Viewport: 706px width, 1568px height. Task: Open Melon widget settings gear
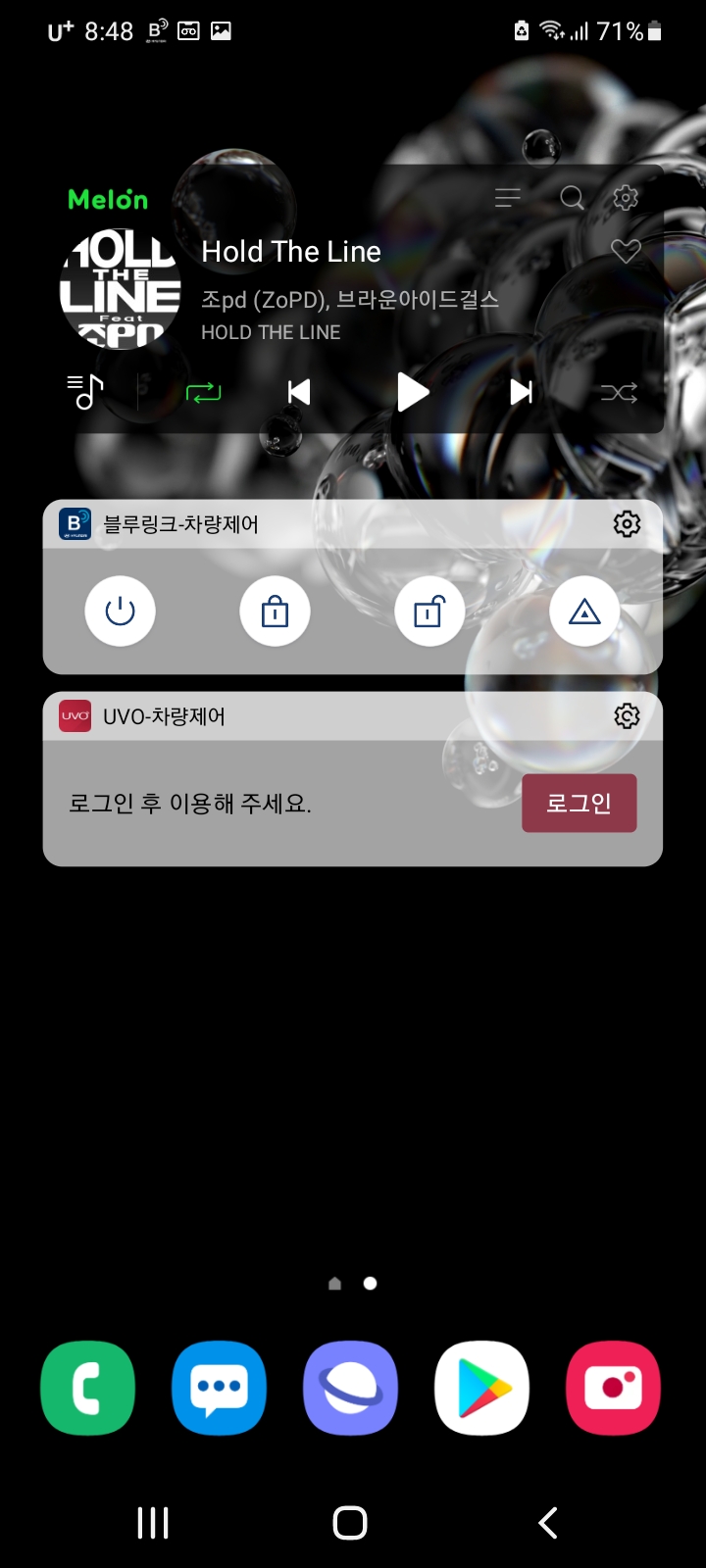tap(626, 198)
